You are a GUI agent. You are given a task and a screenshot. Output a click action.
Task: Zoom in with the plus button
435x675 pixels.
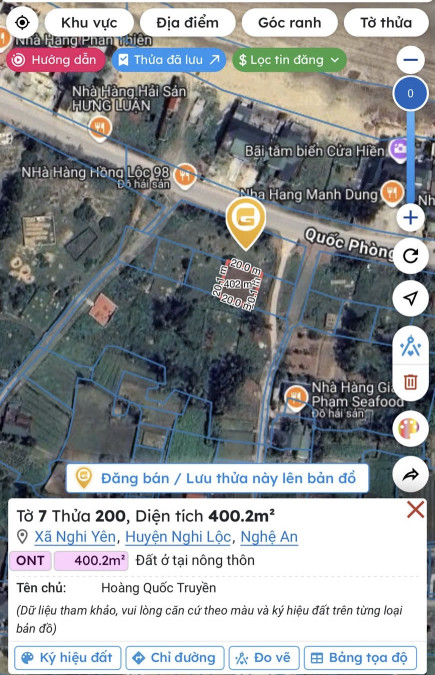tap(410, 217)
